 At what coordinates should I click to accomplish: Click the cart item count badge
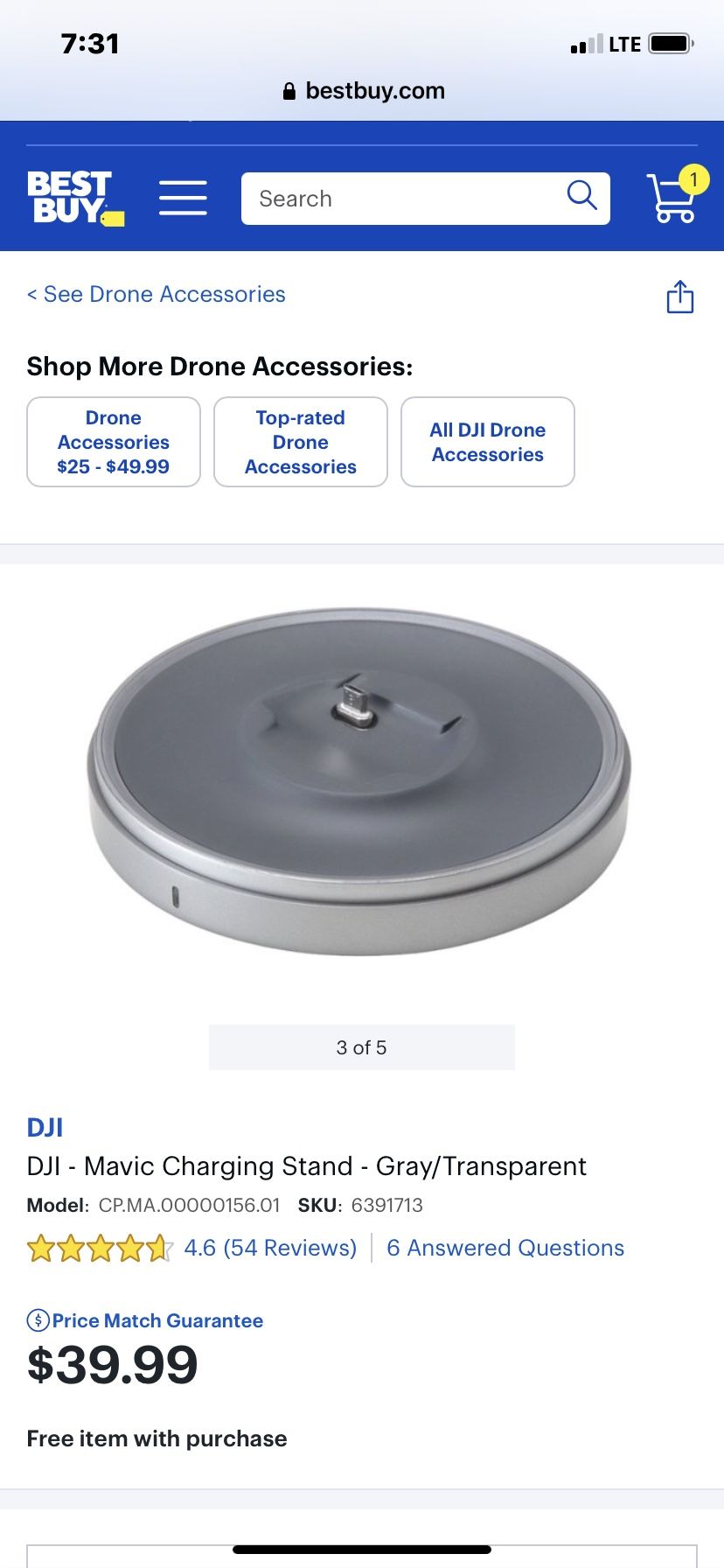[x=692, y=178]
